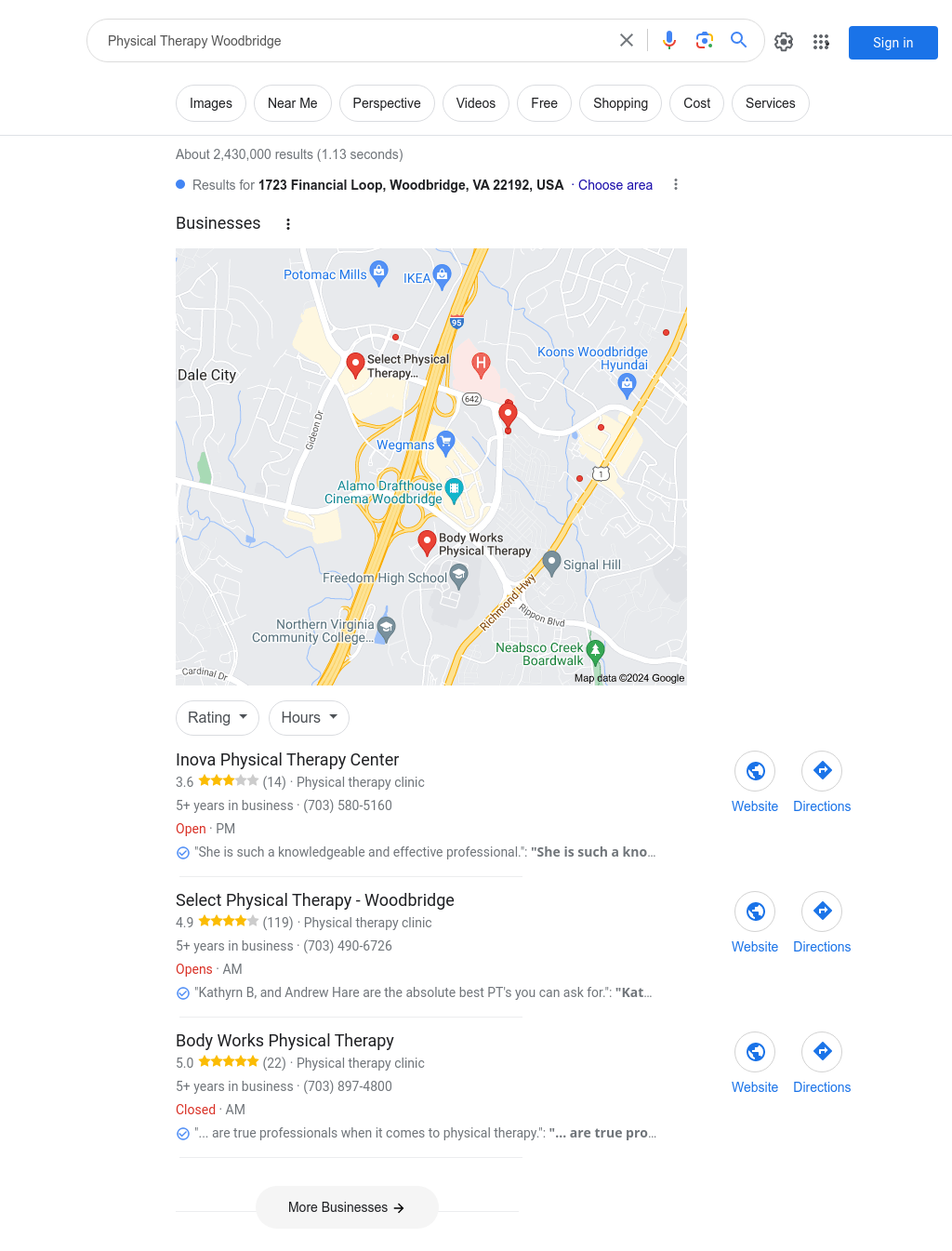Open the businesses map view
Image resolution: width=952 pixels, height=1251 pixels.
tap(431, 467)
